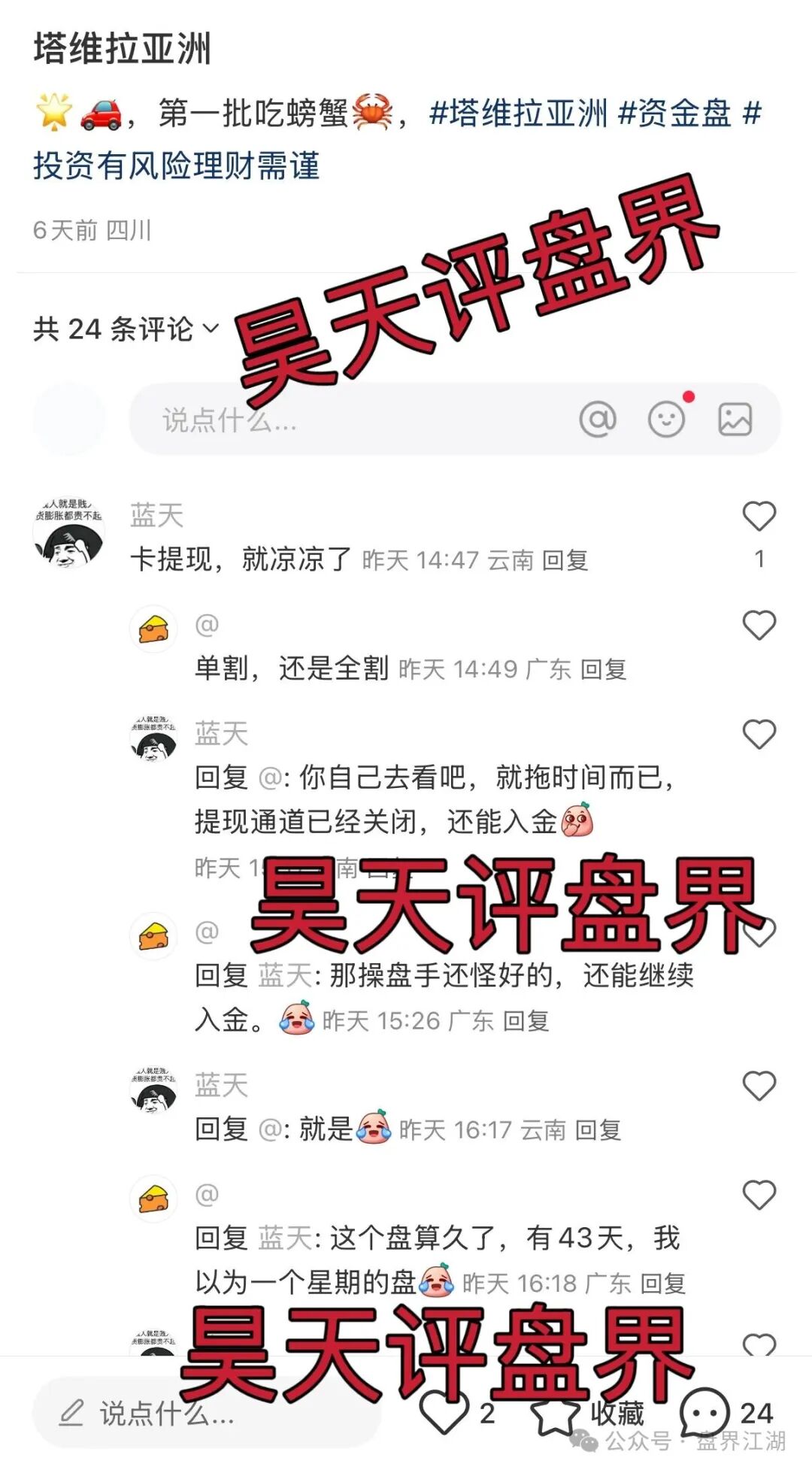This screenshot has width=812, height=1473.
Task: Like 蓝天's reply about 提现通道已经关闭
Action: (759, 735)
